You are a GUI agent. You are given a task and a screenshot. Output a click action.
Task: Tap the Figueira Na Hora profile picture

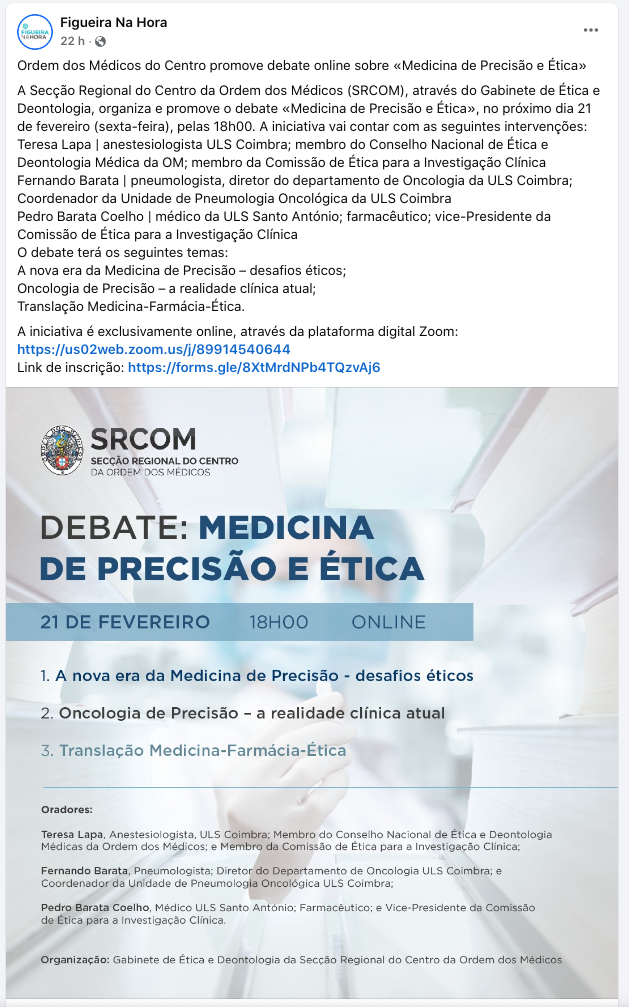coord(35,32)
